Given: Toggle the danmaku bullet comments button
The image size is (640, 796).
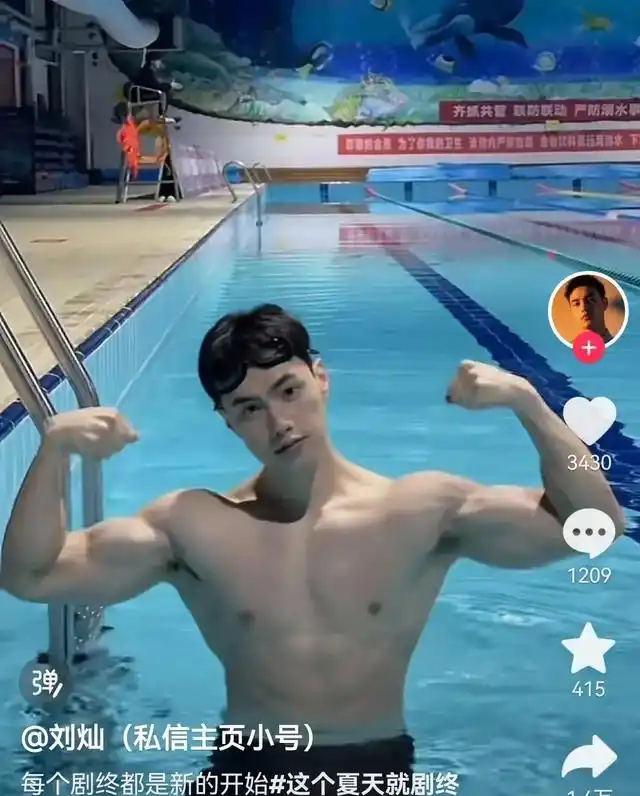Looking at the screenshot, I should 45,682.
